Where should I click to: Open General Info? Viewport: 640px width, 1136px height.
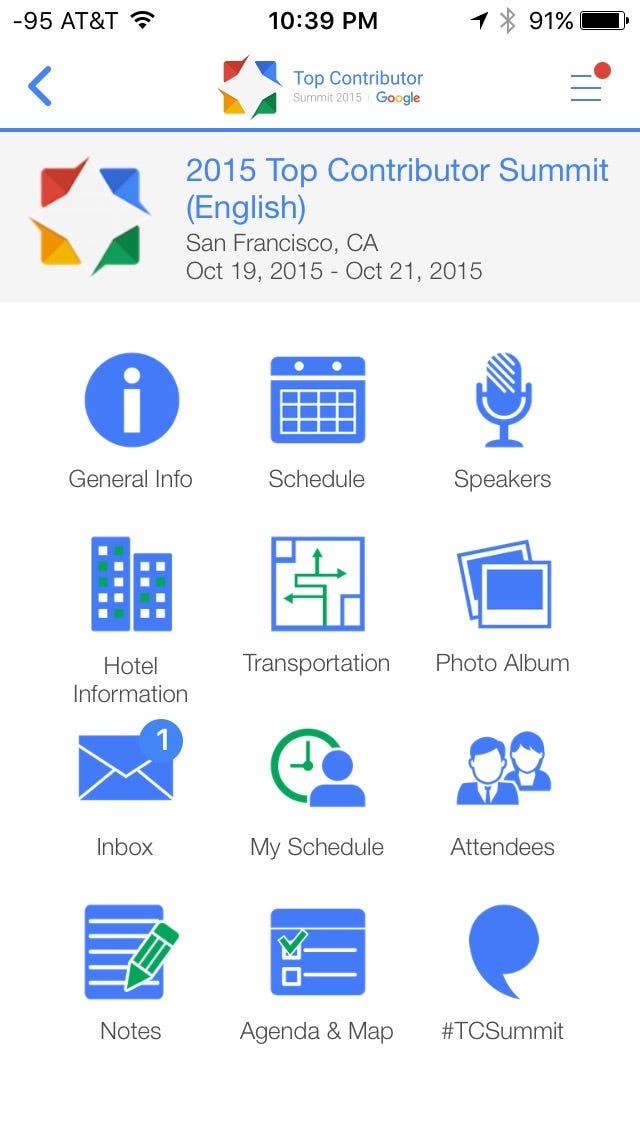[131, 422]
